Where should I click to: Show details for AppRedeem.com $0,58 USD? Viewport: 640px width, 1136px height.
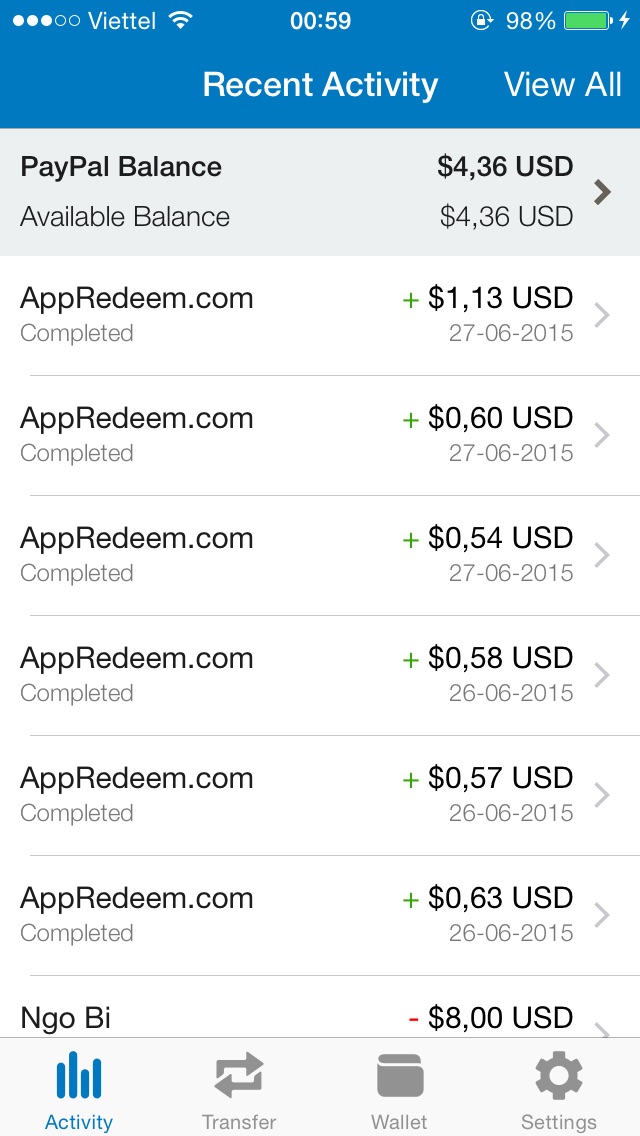pos(320,675)
